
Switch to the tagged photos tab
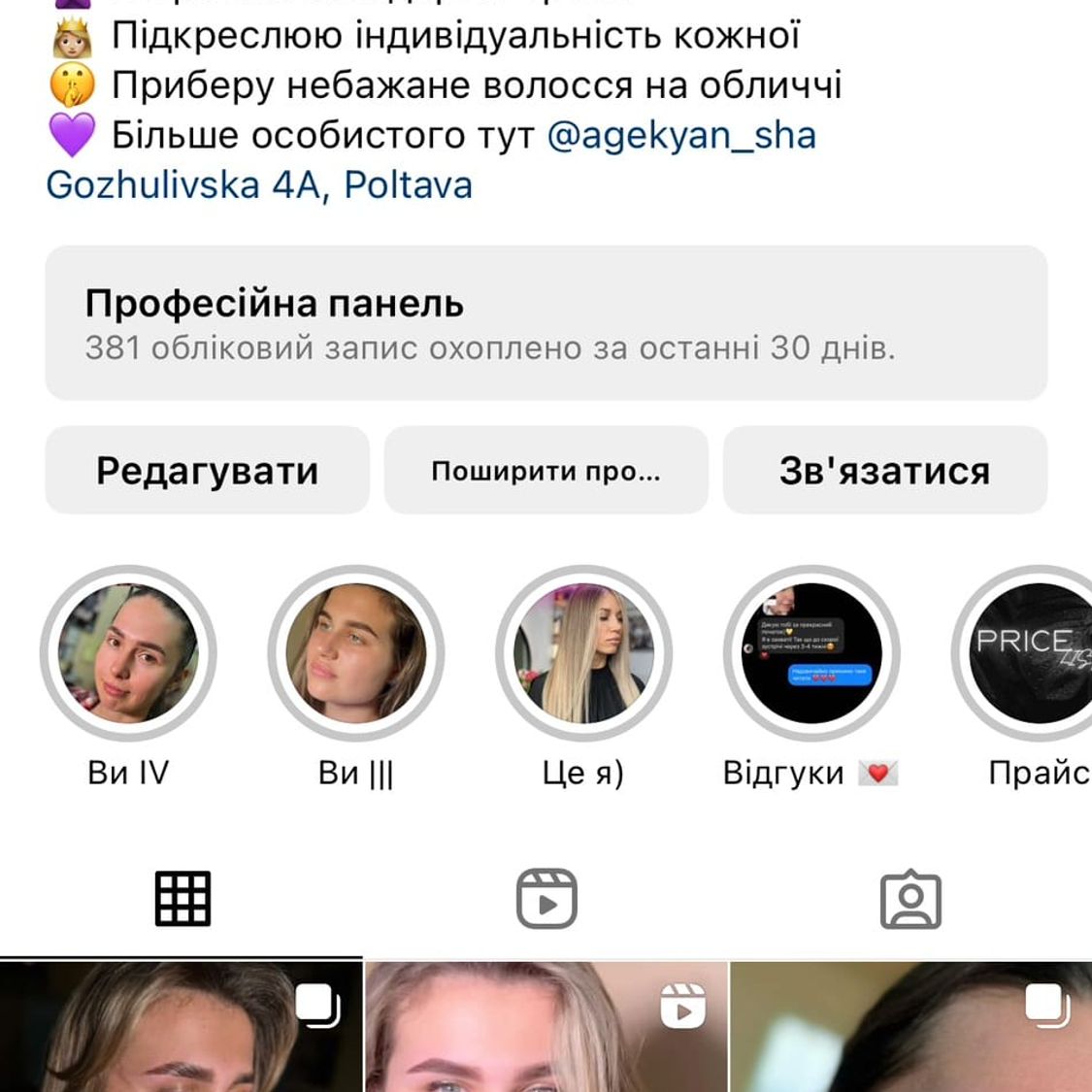point(910,899)
